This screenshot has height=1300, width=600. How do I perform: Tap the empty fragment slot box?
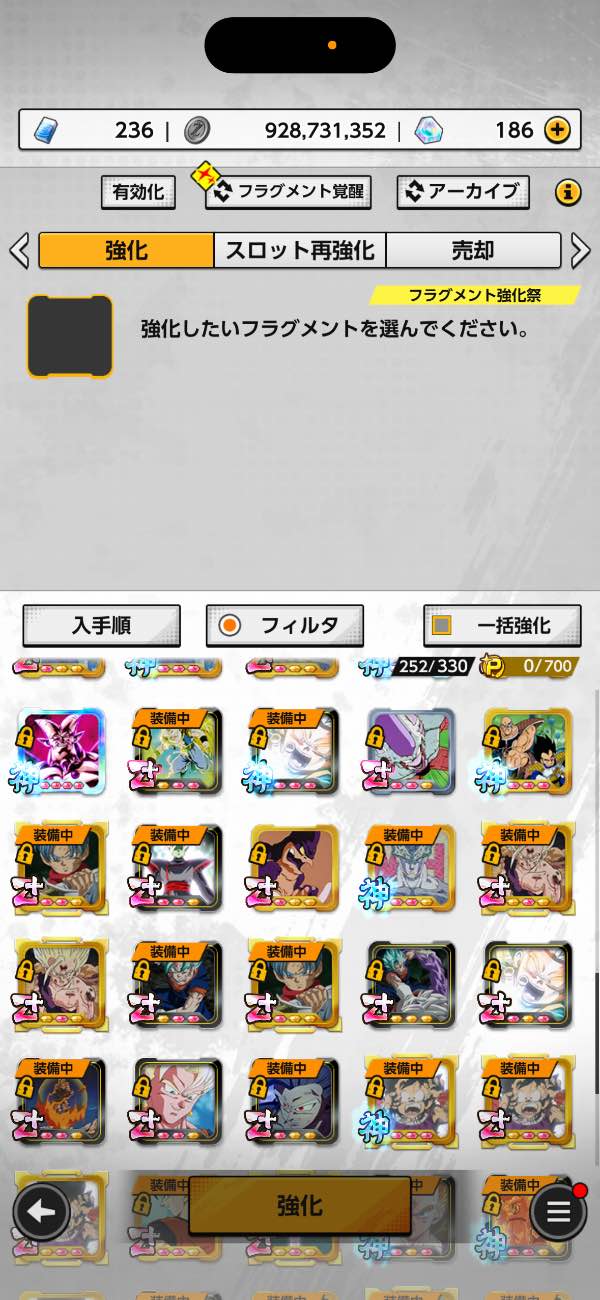click(70, 336)
